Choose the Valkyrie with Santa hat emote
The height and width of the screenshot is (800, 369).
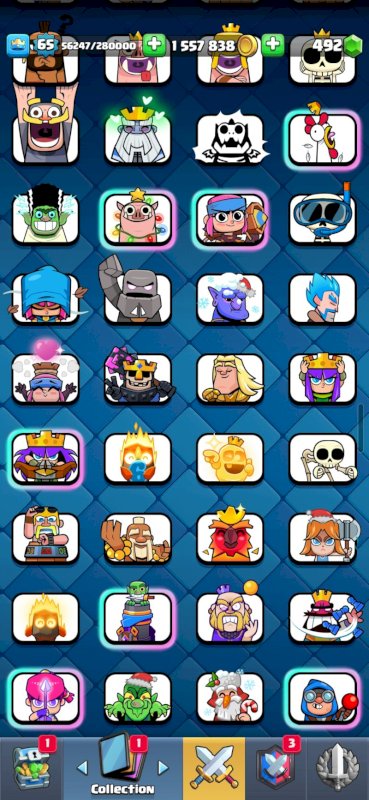pos(324,536)
